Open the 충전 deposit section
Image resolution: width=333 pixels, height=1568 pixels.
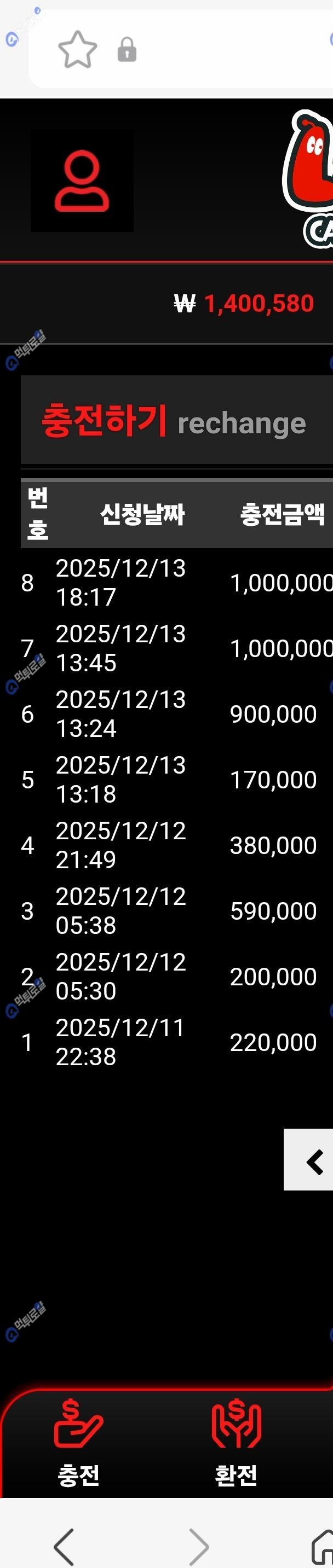coord(78,1442)
